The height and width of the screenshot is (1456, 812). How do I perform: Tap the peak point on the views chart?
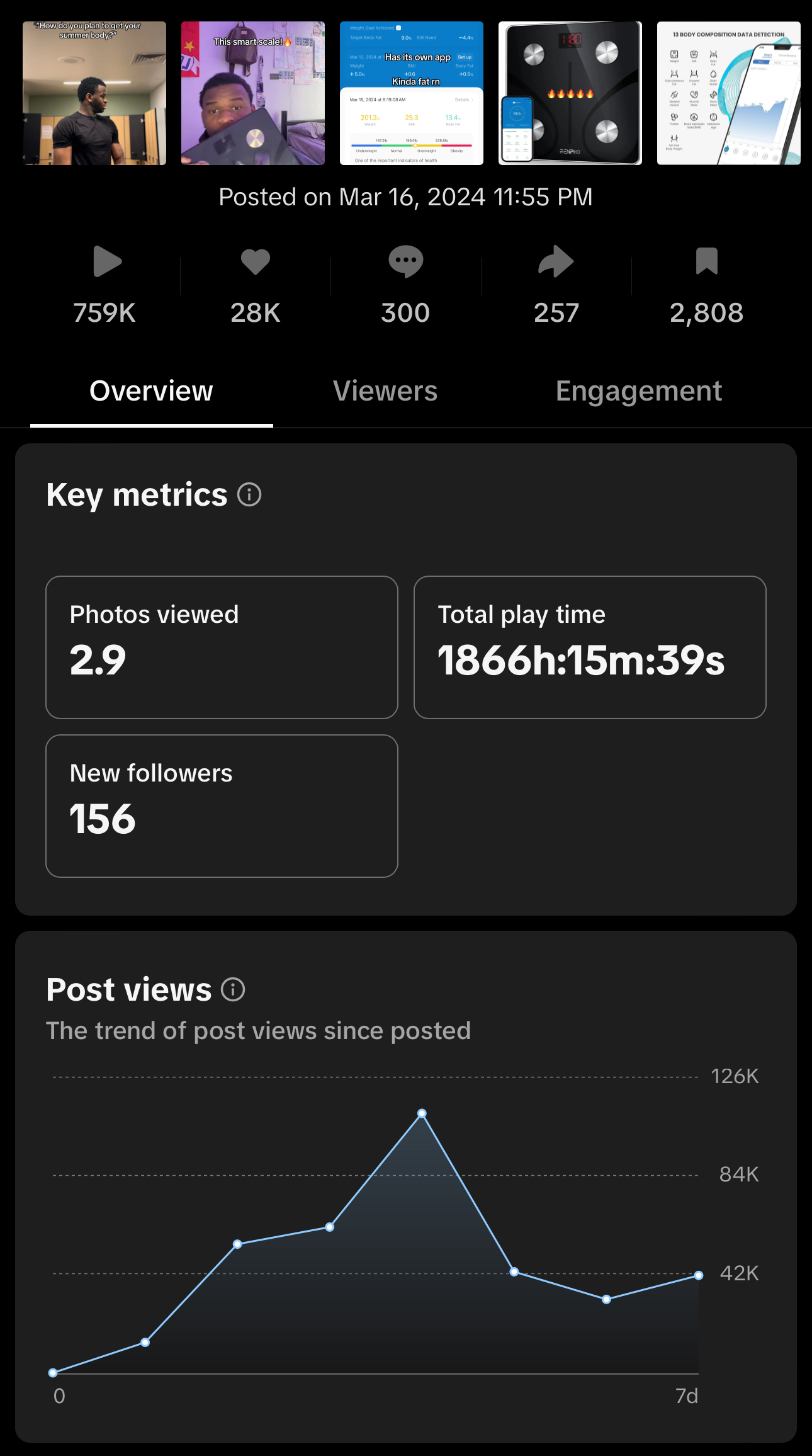pos(422,1113)
